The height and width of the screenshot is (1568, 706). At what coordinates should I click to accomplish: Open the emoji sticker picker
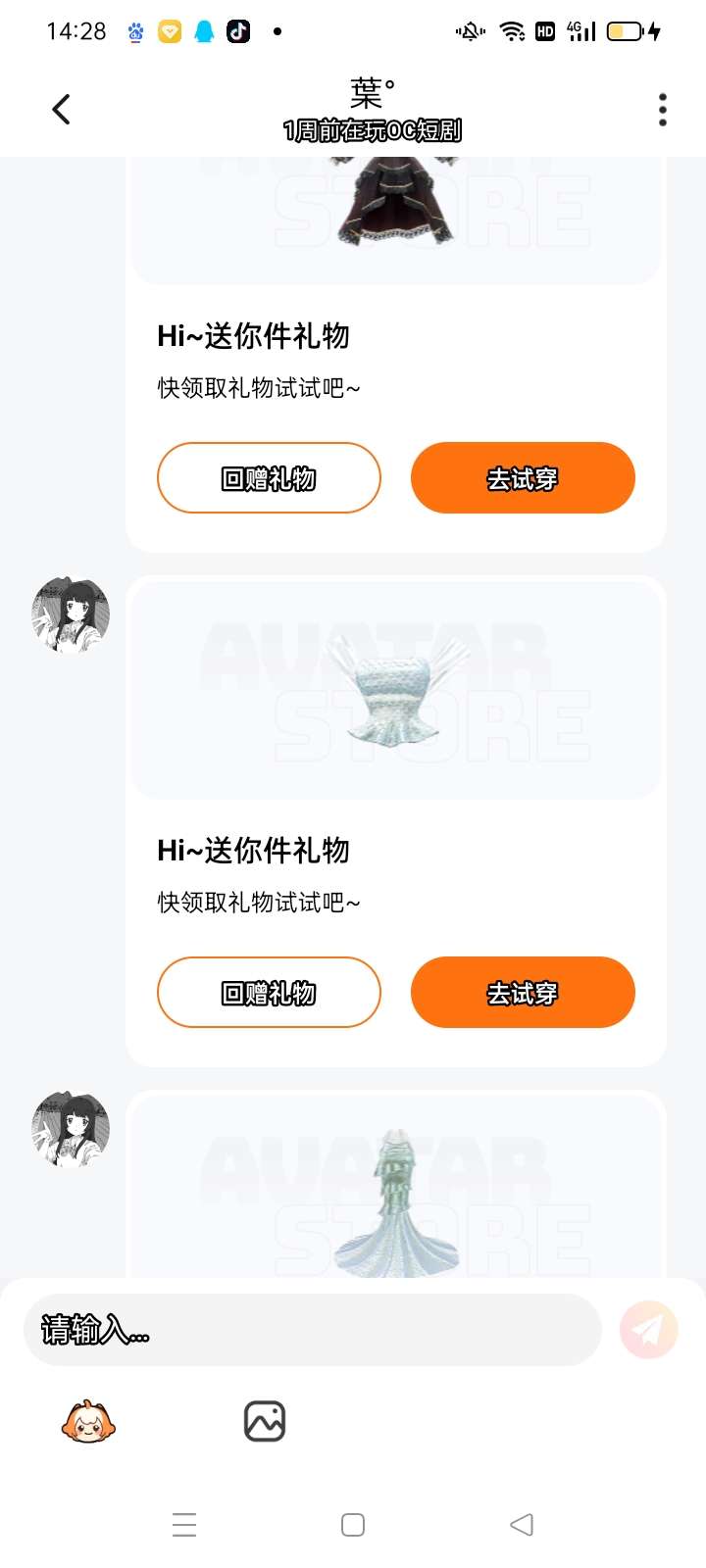click(88, 1421)
